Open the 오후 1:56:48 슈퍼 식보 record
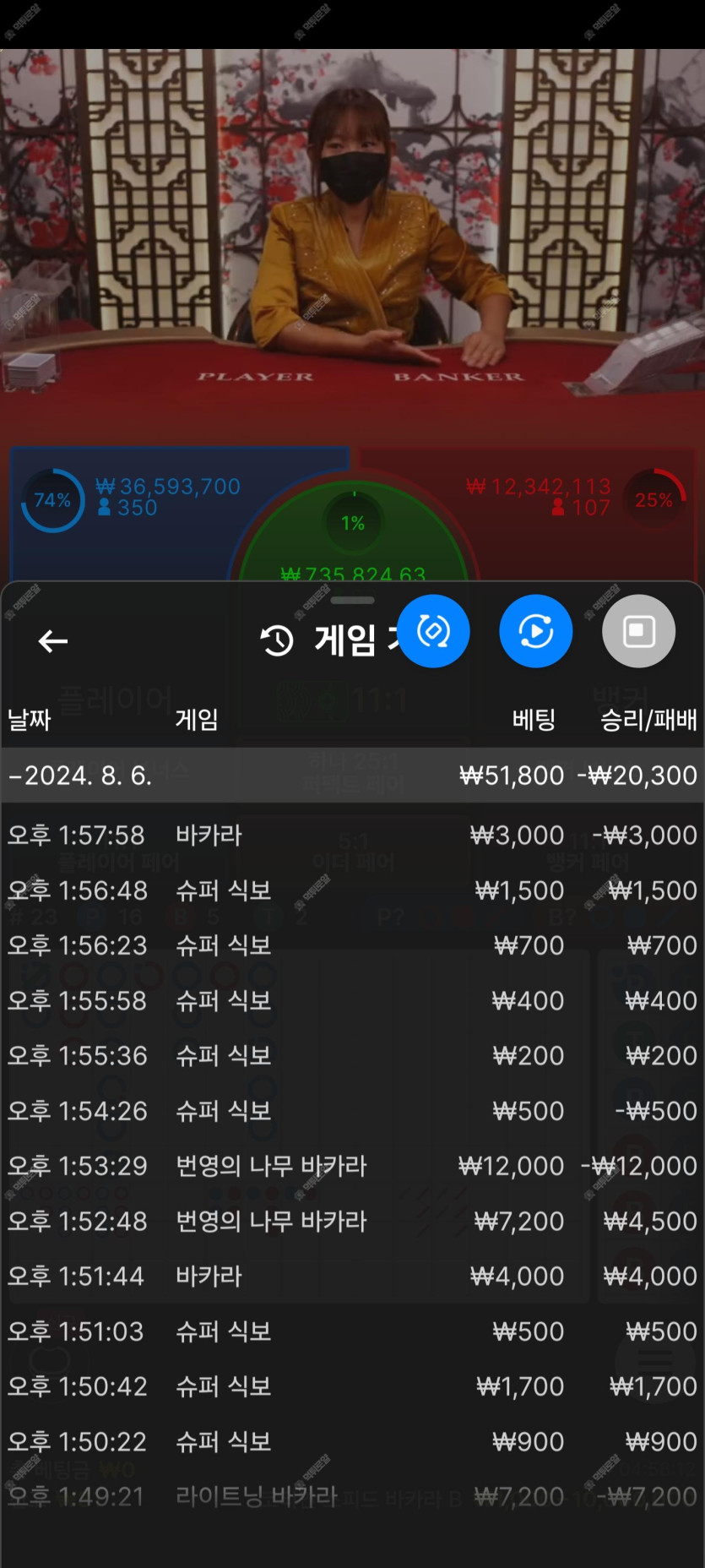The height and width of the screenshot is (1568, 705). [x=352, y=890]
